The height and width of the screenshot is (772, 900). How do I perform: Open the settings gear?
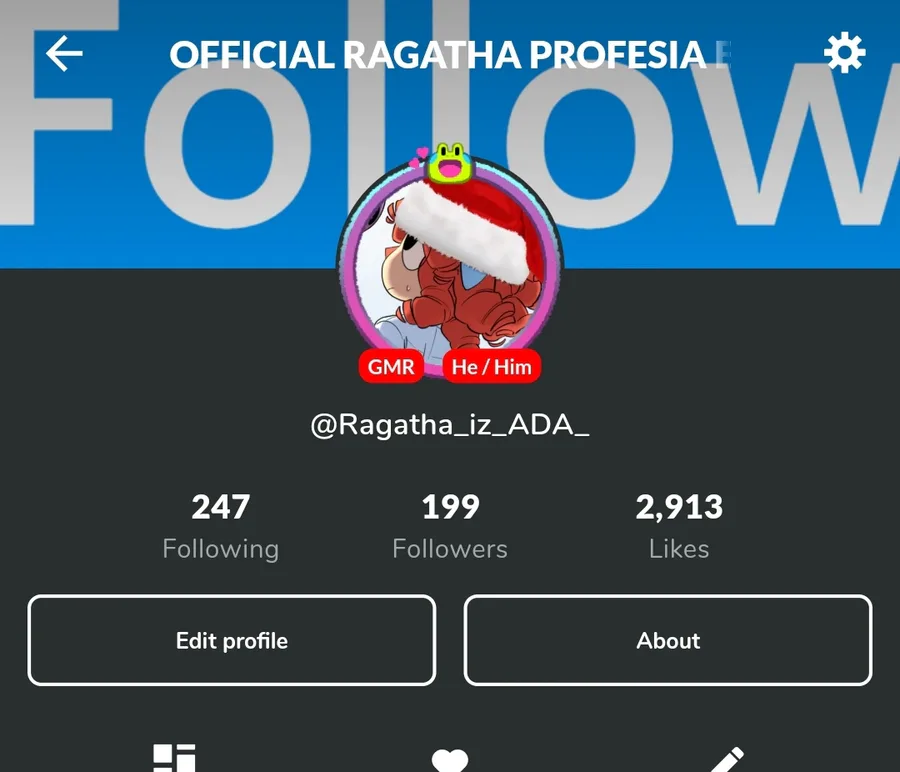pyautogui.click(x=844, y=53)
